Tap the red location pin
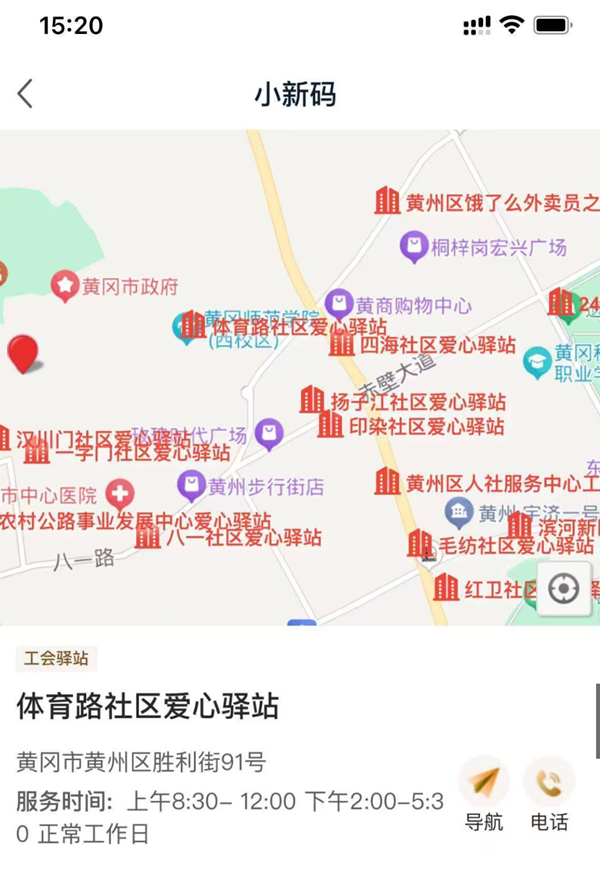600x875 pixels. tap(22, 354)
